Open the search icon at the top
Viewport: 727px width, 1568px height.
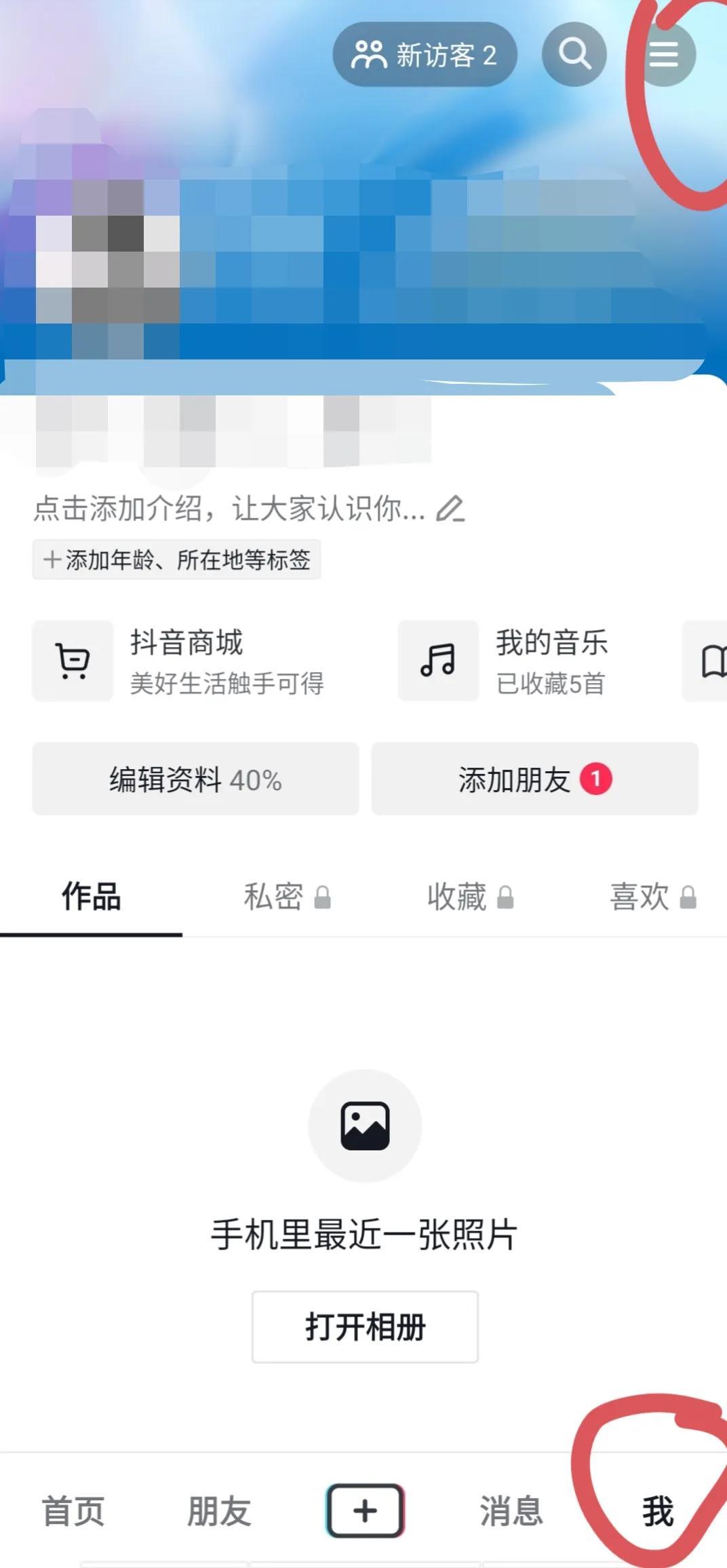pyautogui.click(x=574, y=54)
